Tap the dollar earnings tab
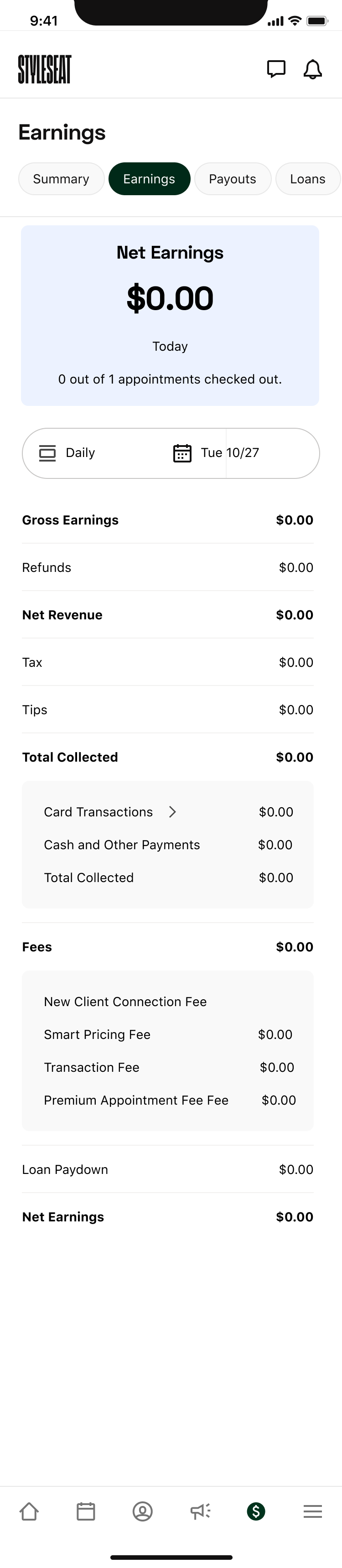 (x=256, y=1511)
